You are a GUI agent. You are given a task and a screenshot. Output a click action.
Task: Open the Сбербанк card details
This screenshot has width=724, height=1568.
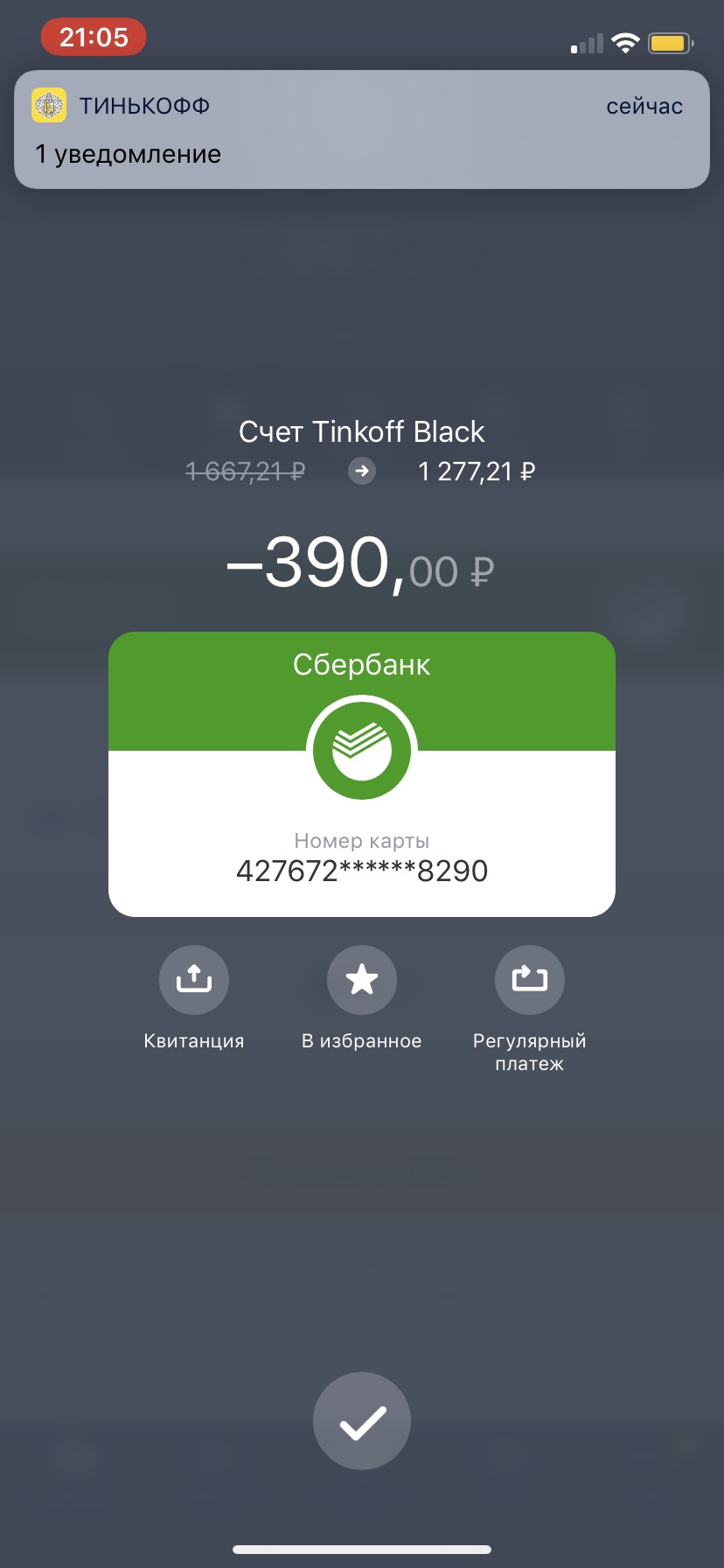click(x=362, y=774)
